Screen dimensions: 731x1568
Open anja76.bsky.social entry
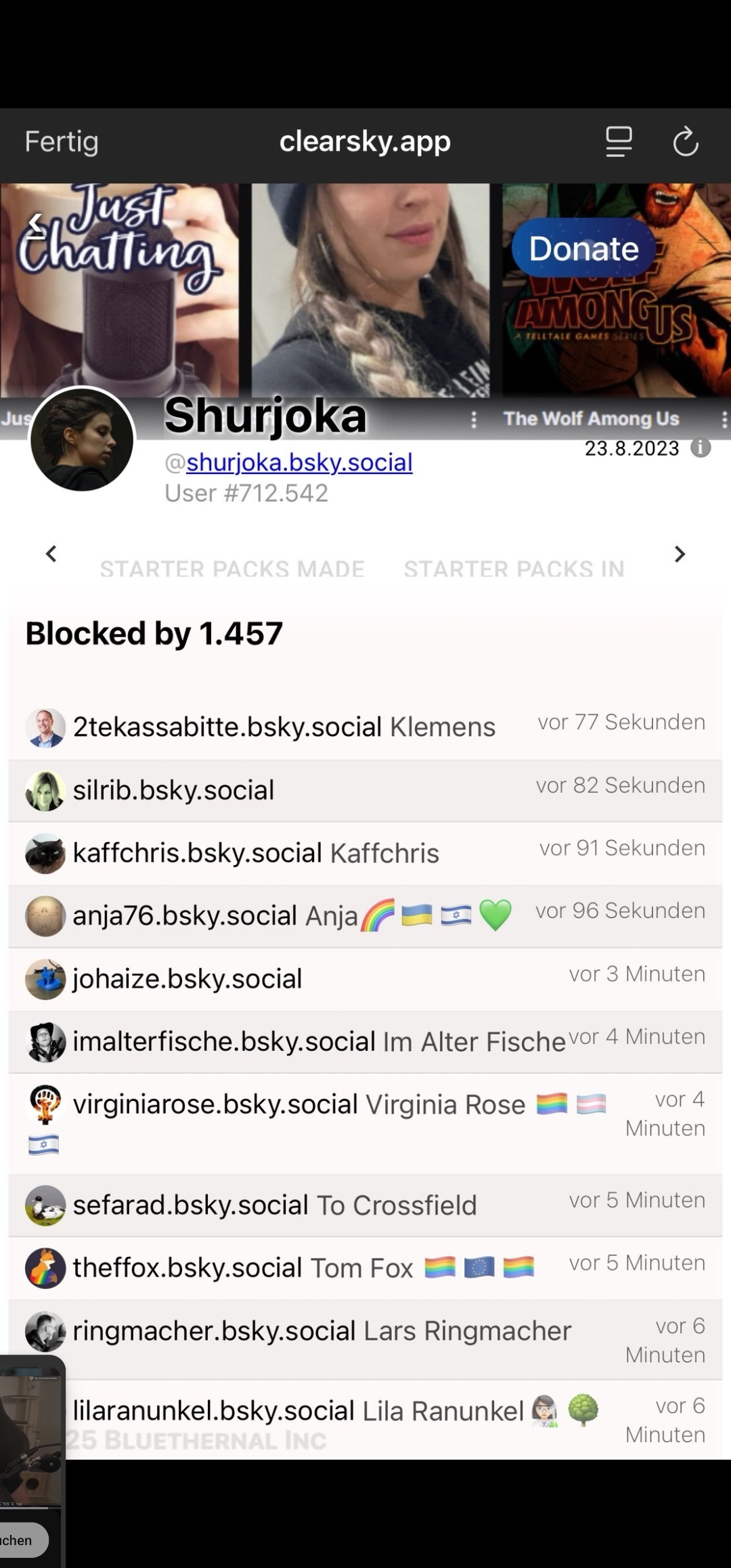(365, 916)
